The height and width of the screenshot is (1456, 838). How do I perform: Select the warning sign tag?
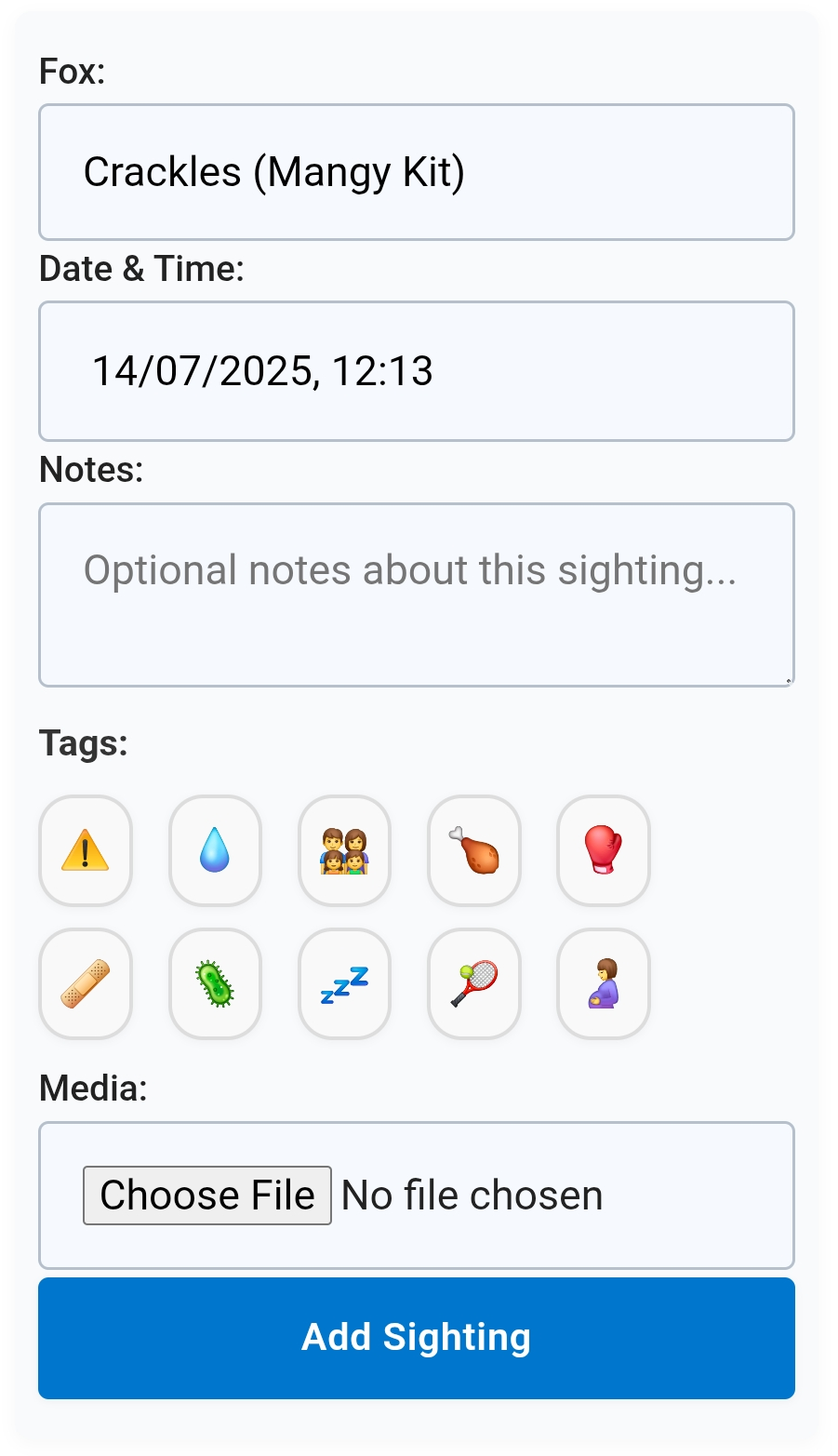tap(86, 850)
